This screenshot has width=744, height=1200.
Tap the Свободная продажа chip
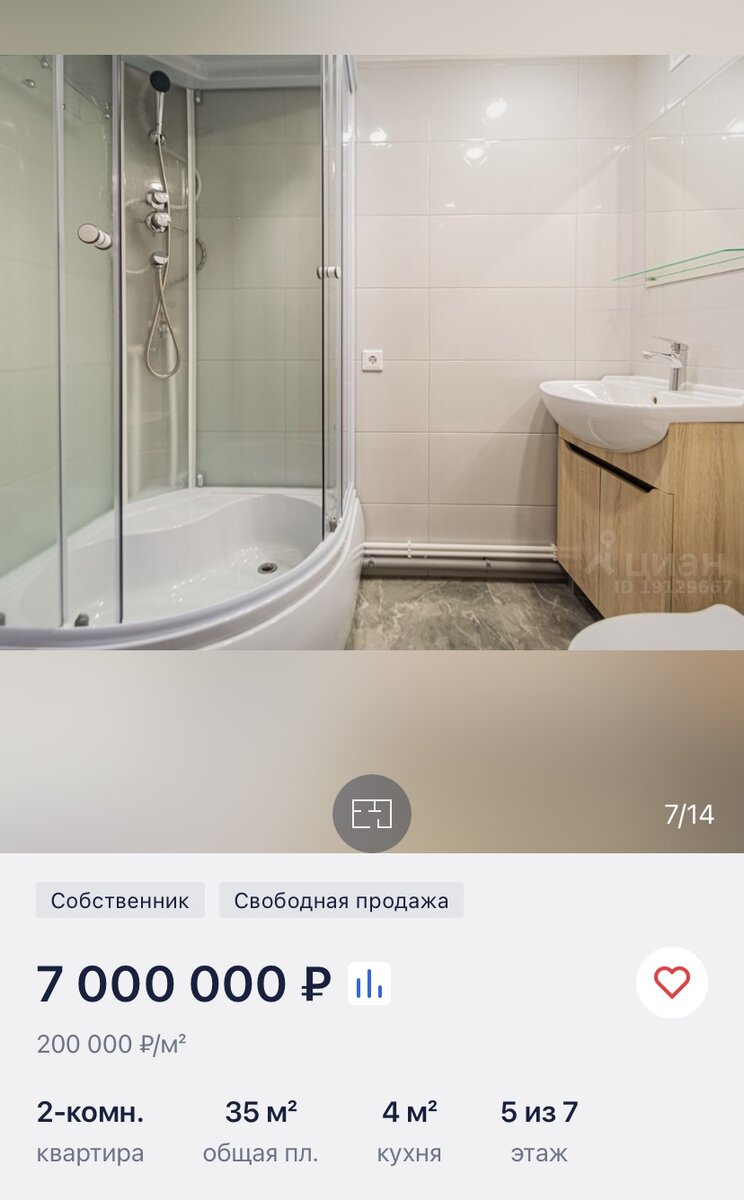coord(341,900)
